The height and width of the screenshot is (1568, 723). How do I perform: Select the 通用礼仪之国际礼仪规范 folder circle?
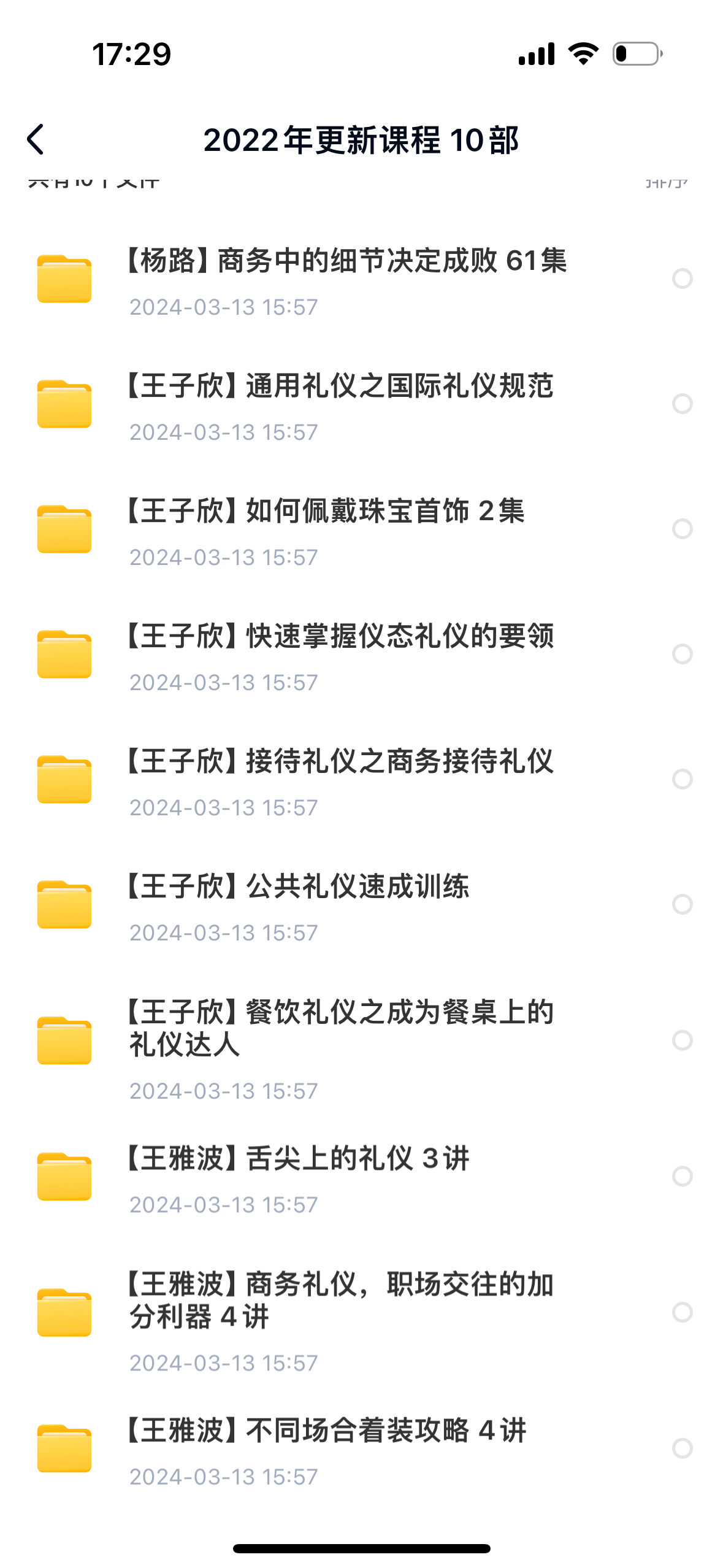coord(682,404)
